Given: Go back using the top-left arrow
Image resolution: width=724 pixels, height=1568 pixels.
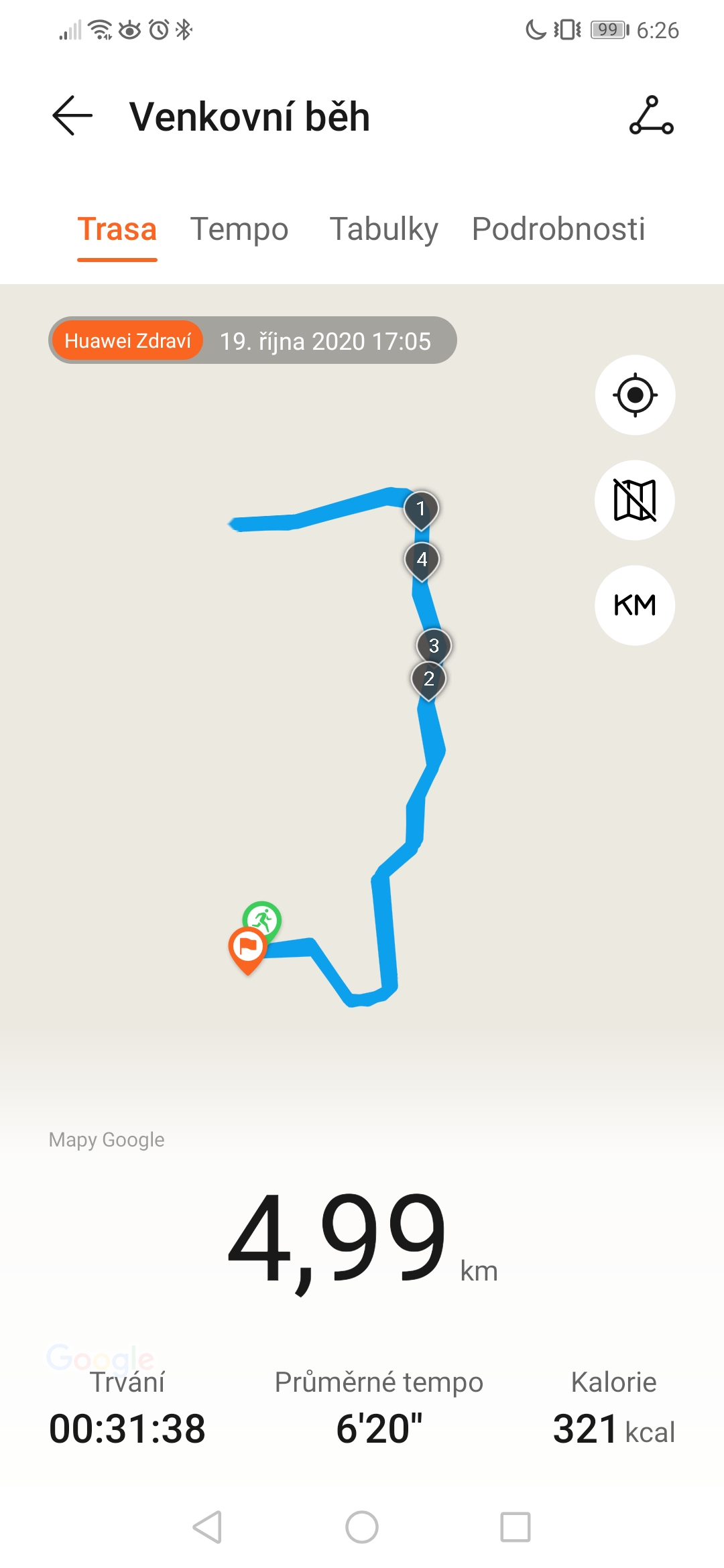Looking at the screenshot, I should point(72,116).
